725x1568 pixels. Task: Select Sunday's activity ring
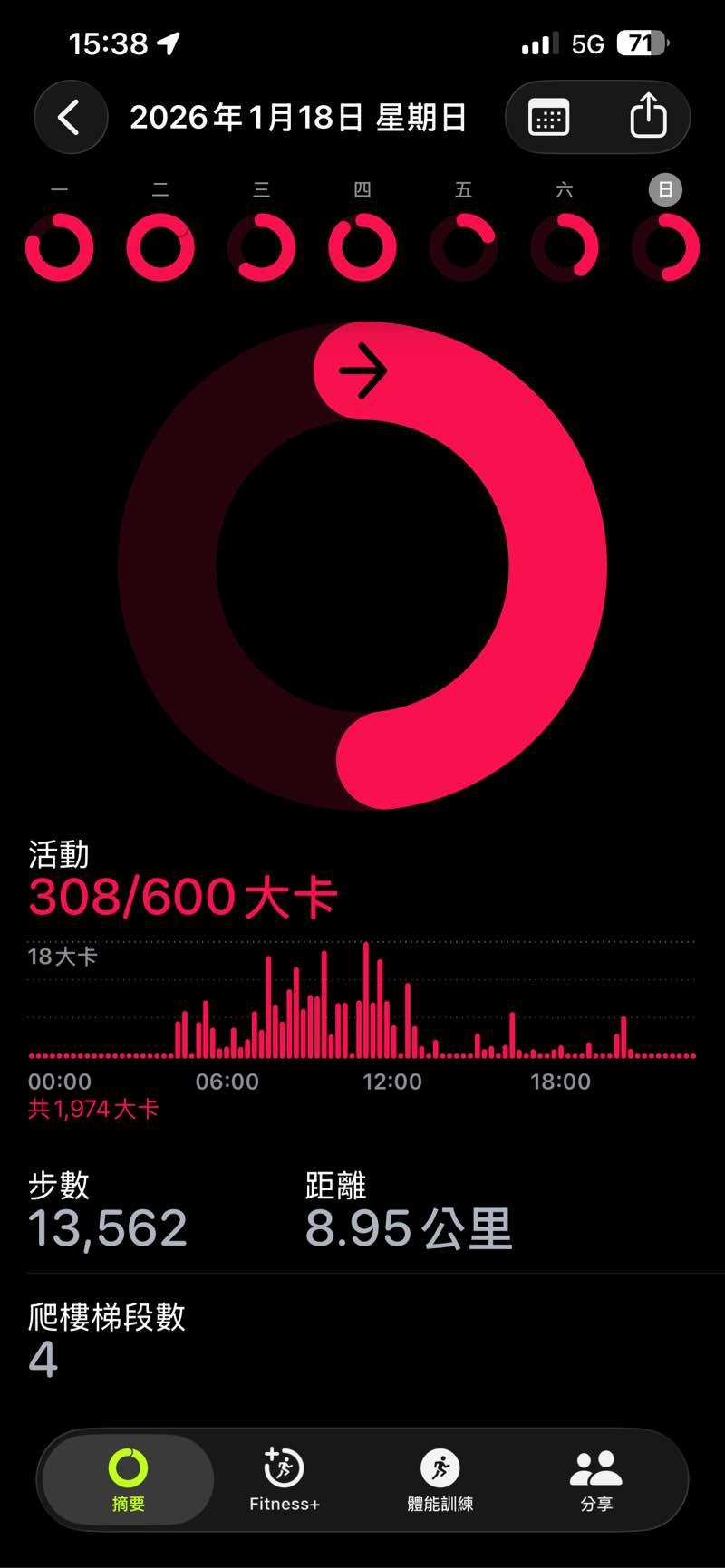(x=665, y=246)
